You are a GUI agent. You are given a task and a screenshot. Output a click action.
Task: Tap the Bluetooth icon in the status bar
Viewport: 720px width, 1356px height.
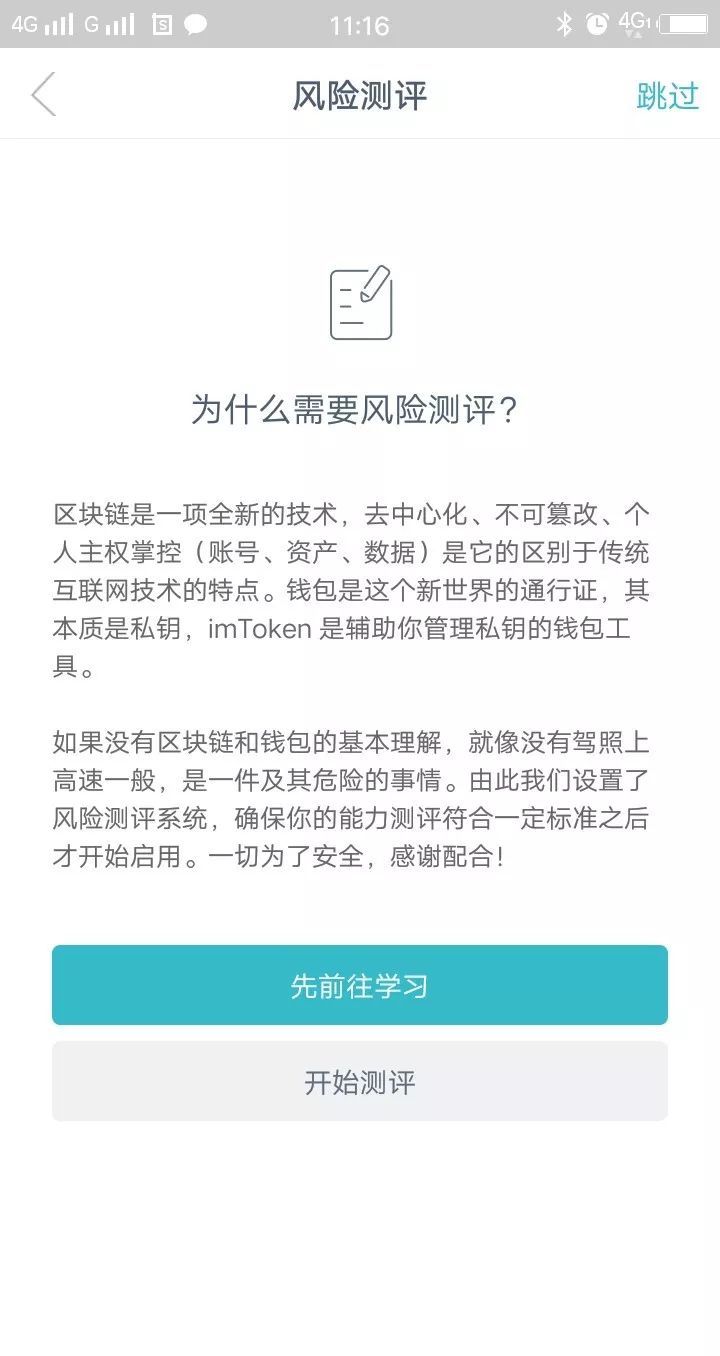point(566,23)
